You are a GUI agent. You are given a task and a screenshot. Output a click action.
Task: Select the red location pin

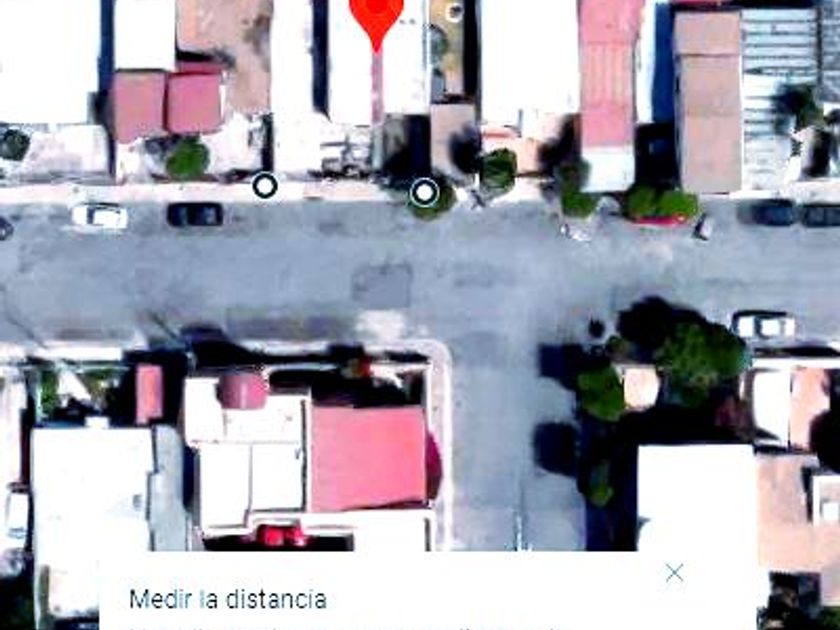(x=376, y=17)
